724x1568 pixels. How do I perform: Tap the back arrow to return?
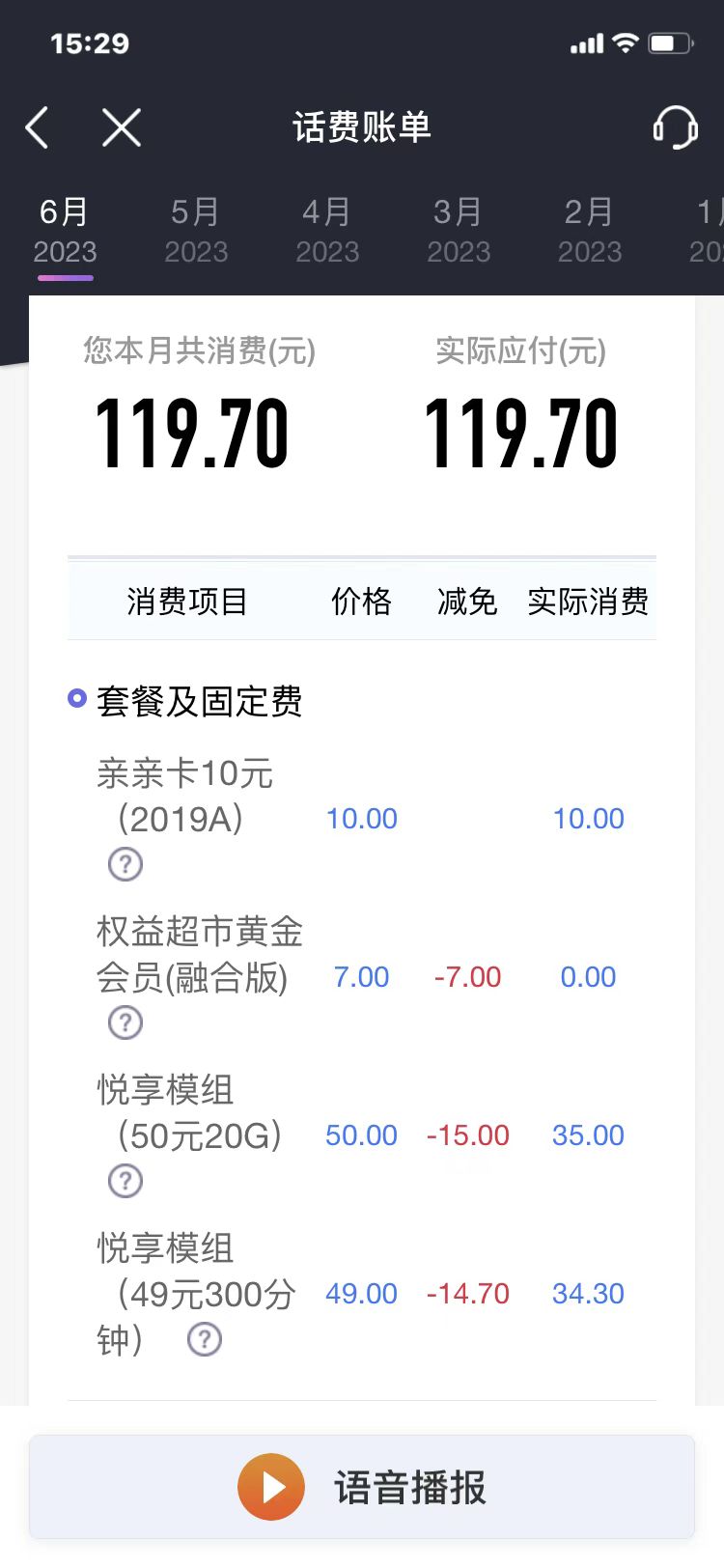pos(37,126)
